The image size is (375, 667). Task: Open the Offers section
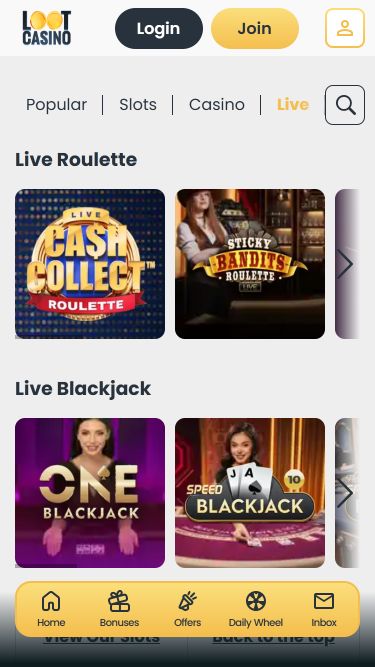188,609
